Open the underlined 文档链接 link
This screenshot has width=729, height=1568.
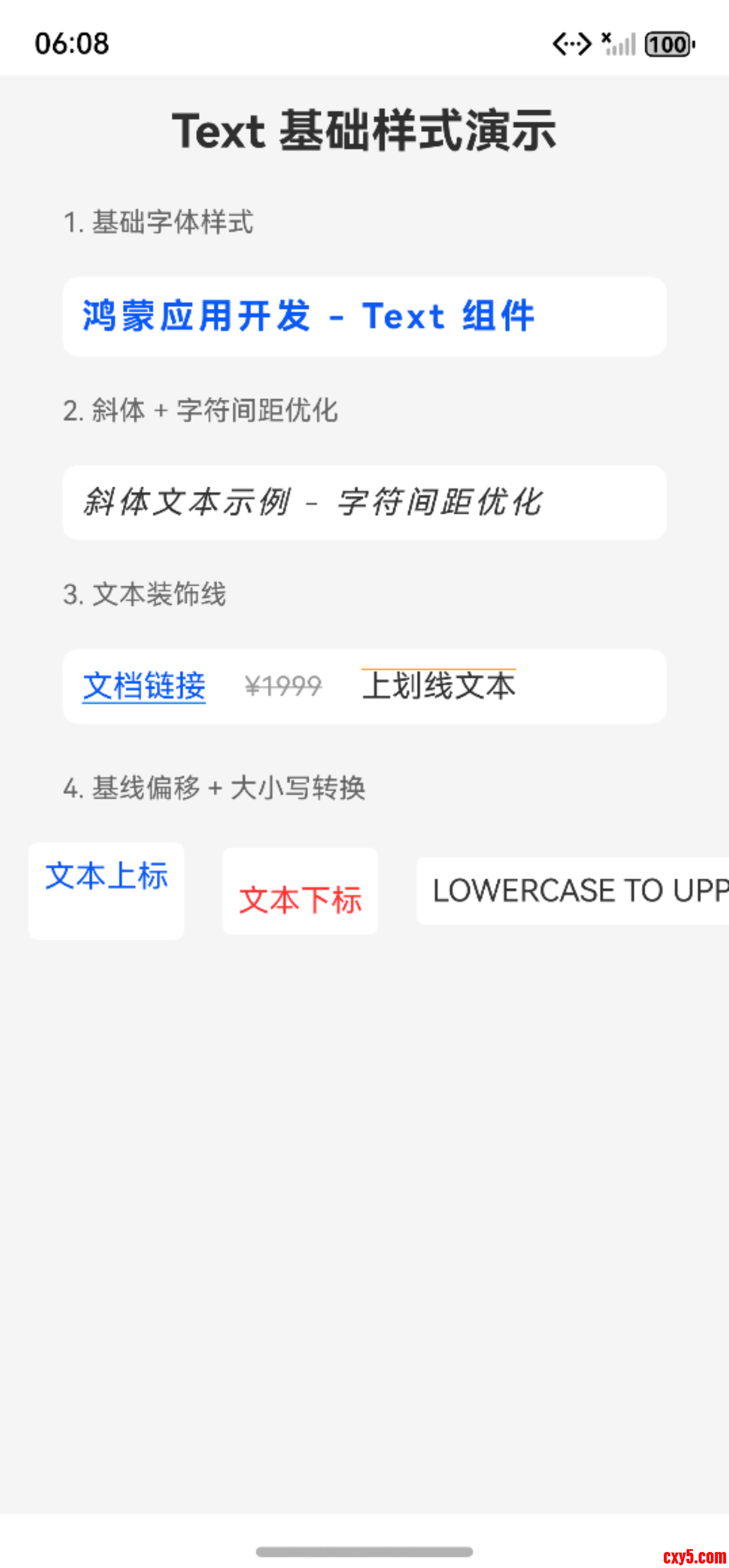(x=145, y=686)
